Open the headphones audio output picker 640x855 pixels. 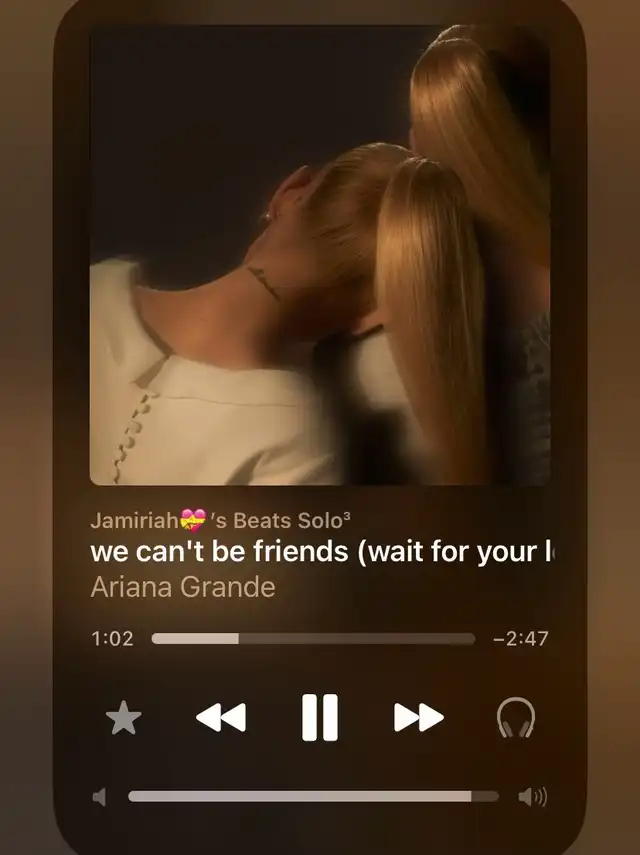[516, 717]
